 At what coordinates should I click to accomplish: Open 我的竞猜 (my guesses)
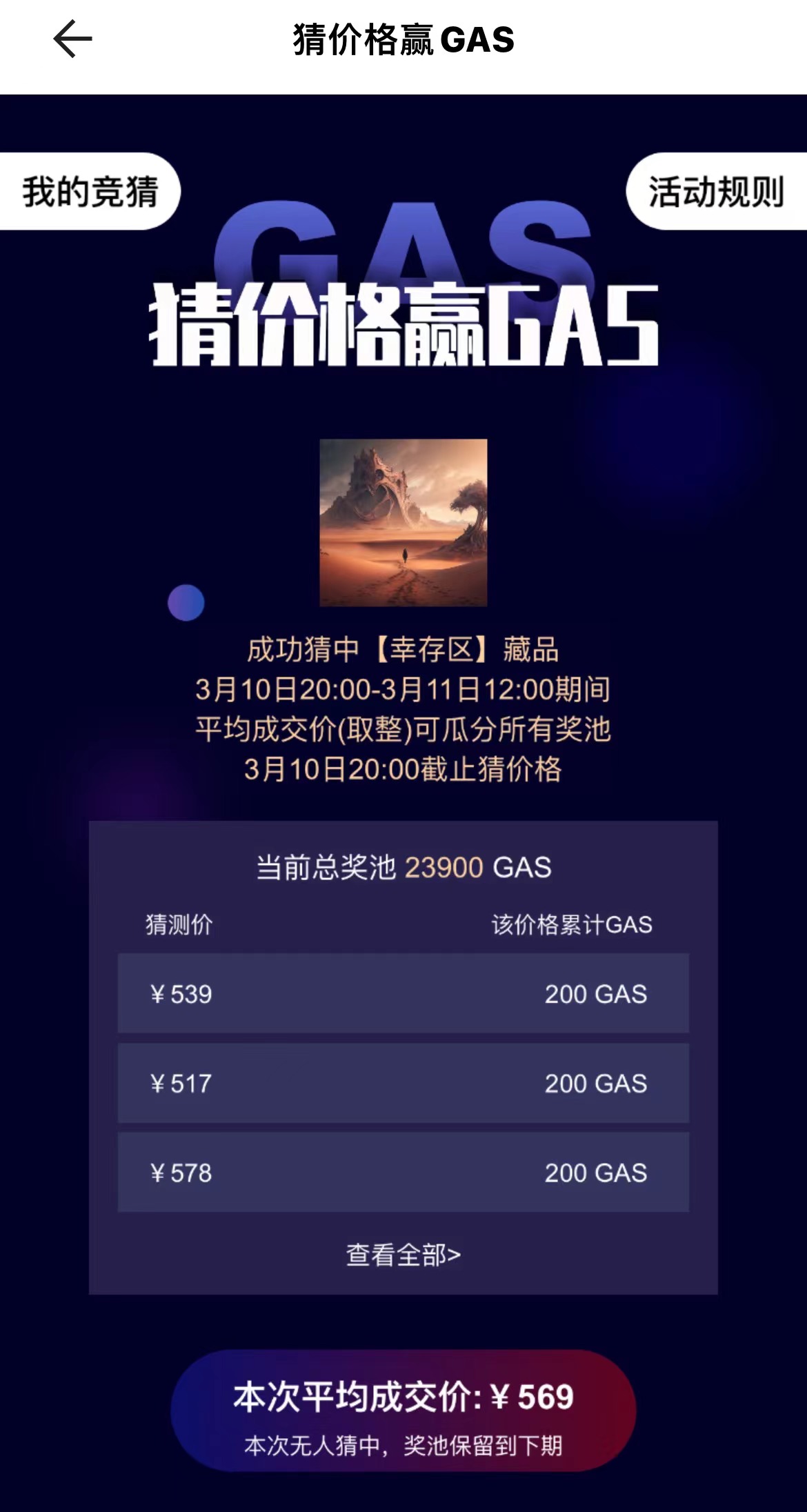90,192
